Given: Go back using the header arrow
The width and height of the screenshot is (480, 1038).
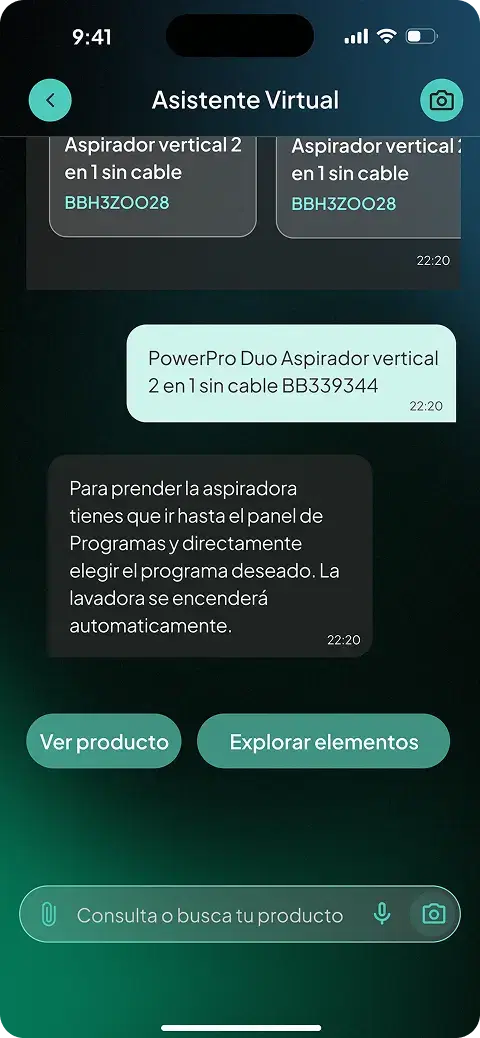Looking at the screenshot, I should [x=50, y=101].
